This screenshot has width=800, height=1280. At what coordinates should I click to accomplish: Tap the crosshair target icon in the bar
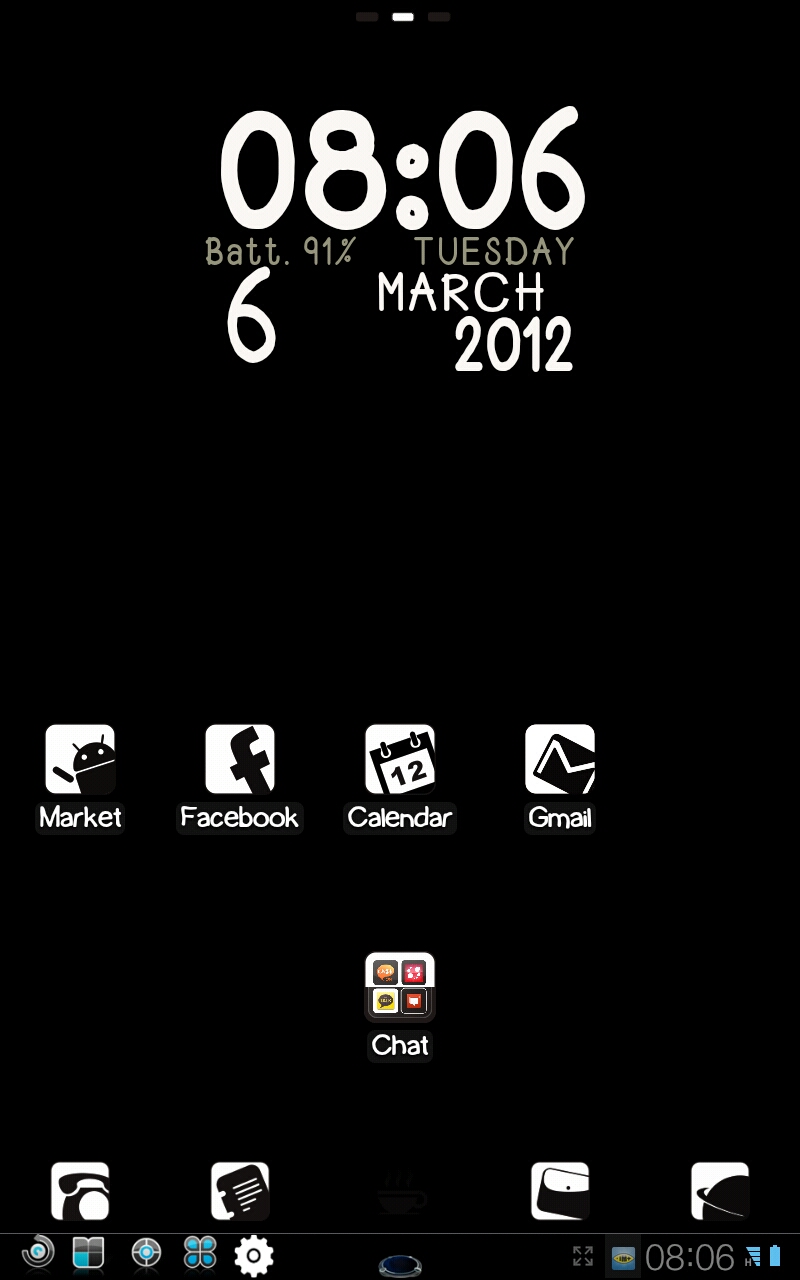click(x=146, y=1253)
